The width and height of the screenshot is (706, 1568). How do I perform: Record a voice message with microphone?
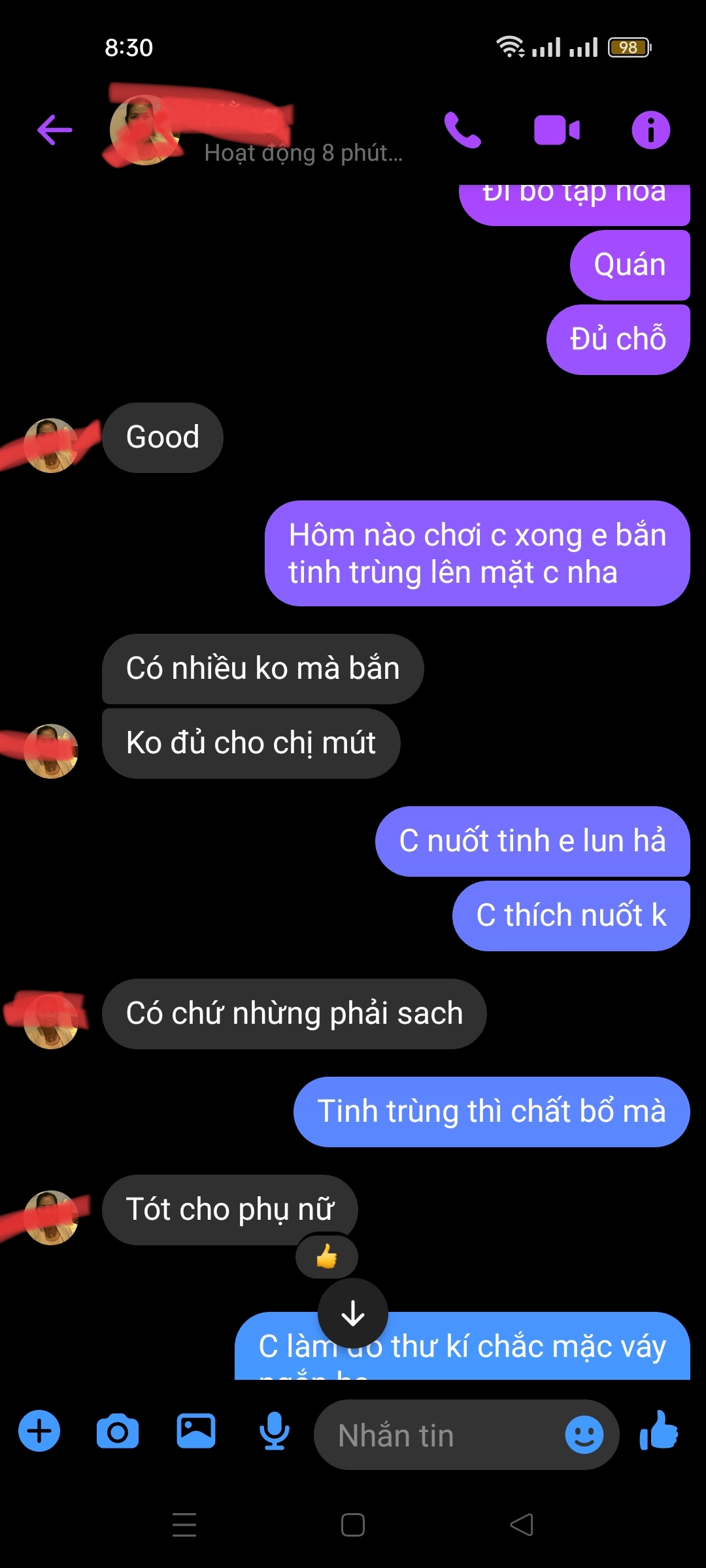pyautogui.click(x=275, y=1431)
